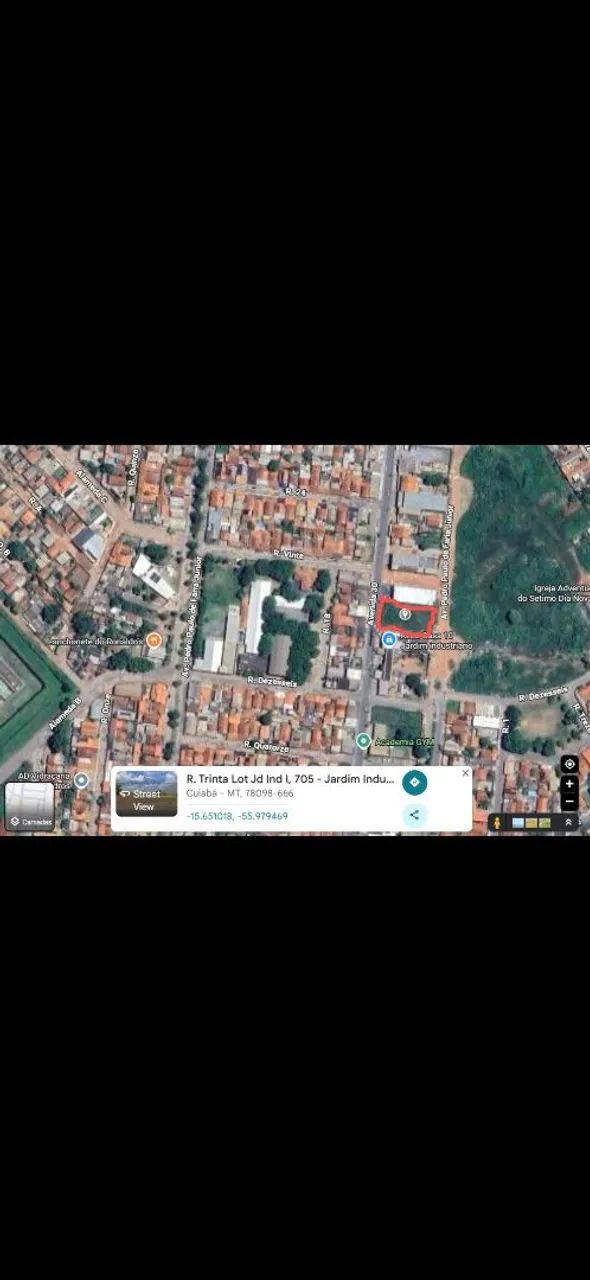The image size is (590, 1280).
Task: Zoom in on the map
Action: [x=569, y=784]
